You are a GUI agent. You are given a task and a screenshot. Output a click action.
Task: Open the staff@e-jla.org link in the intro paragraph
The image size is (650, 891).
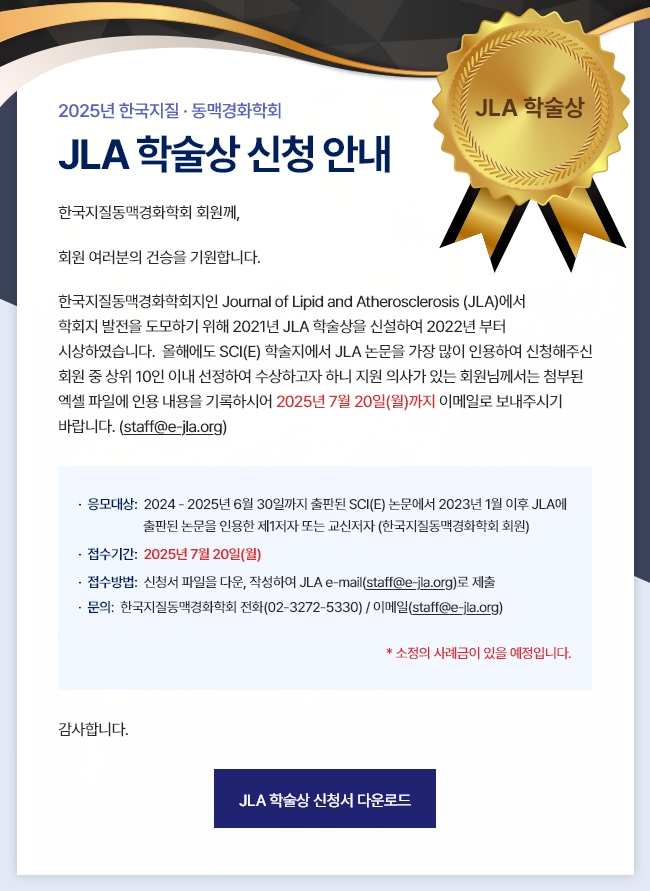click(173, 428)
